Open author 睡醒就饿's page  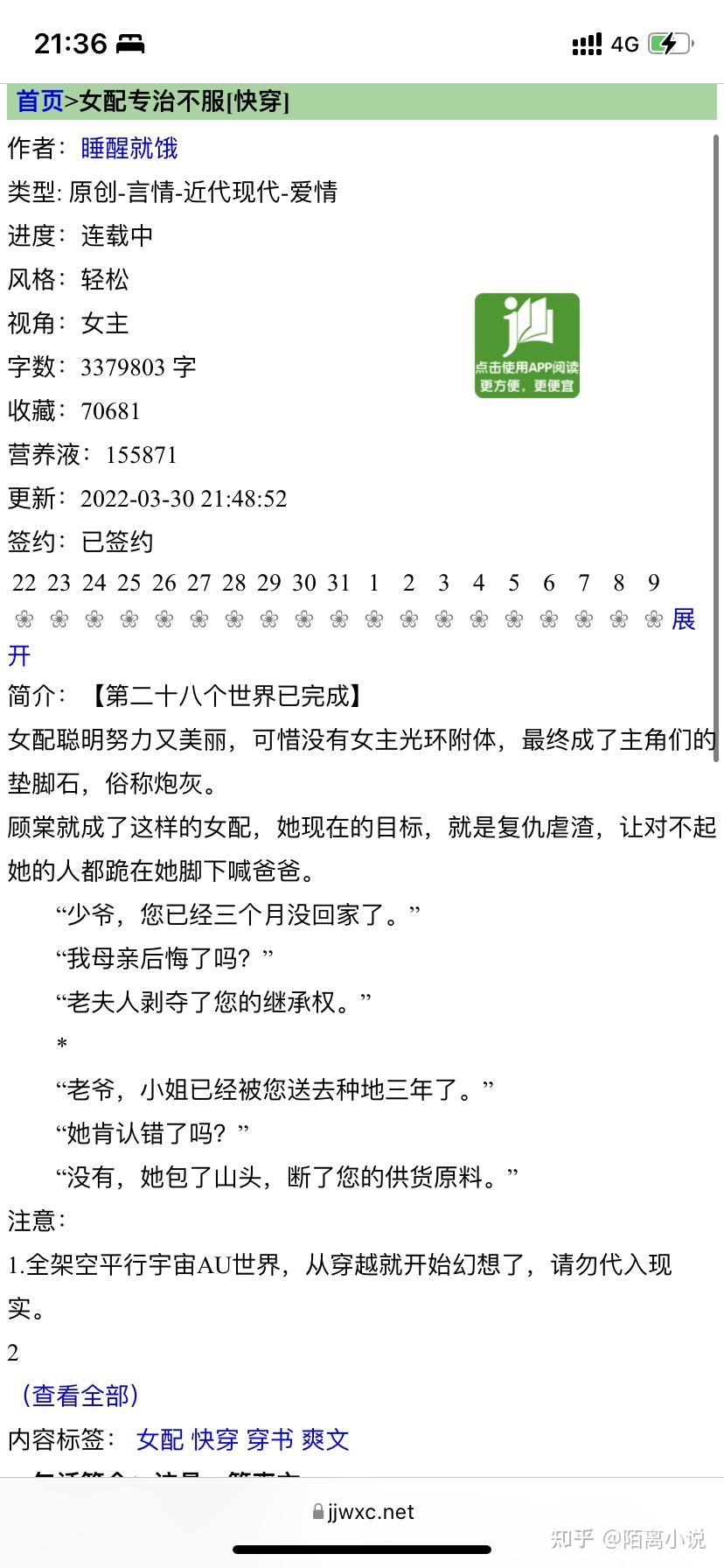coord(129,148)
